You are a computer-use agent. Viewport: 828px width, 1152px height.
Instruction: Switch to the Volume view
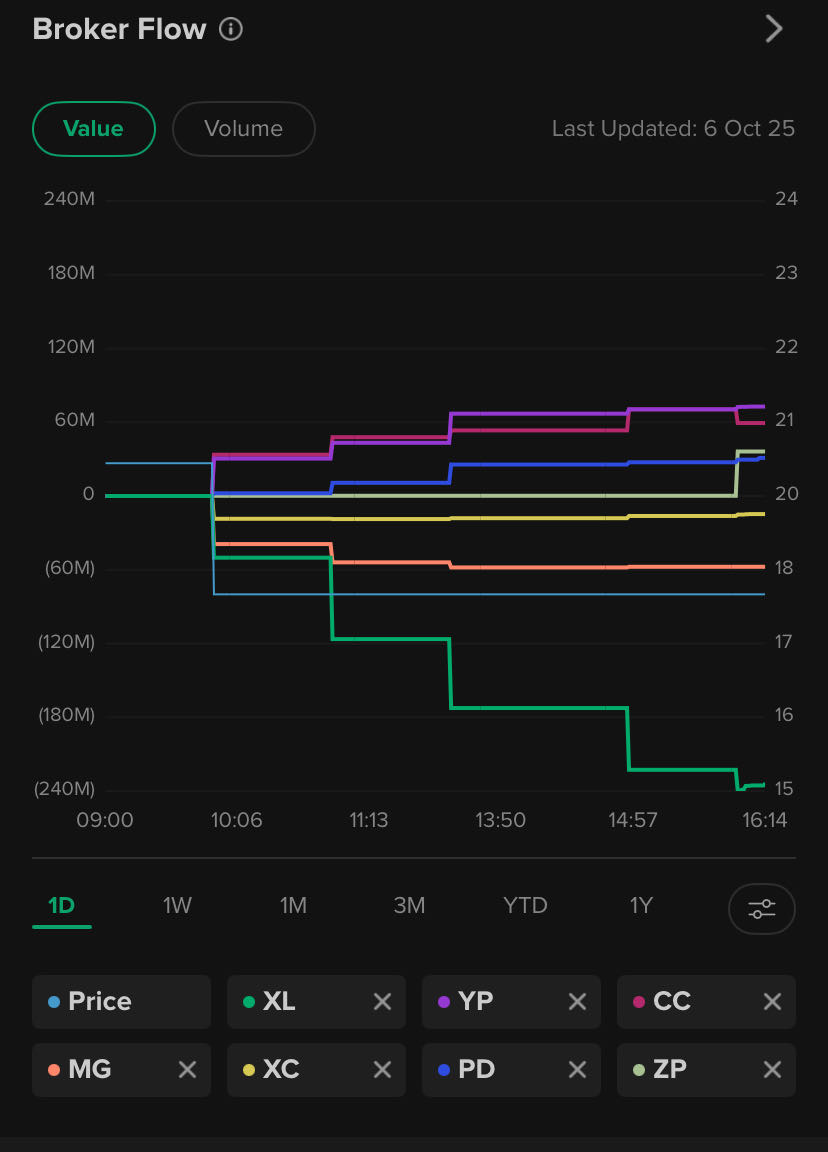[243, 129]
